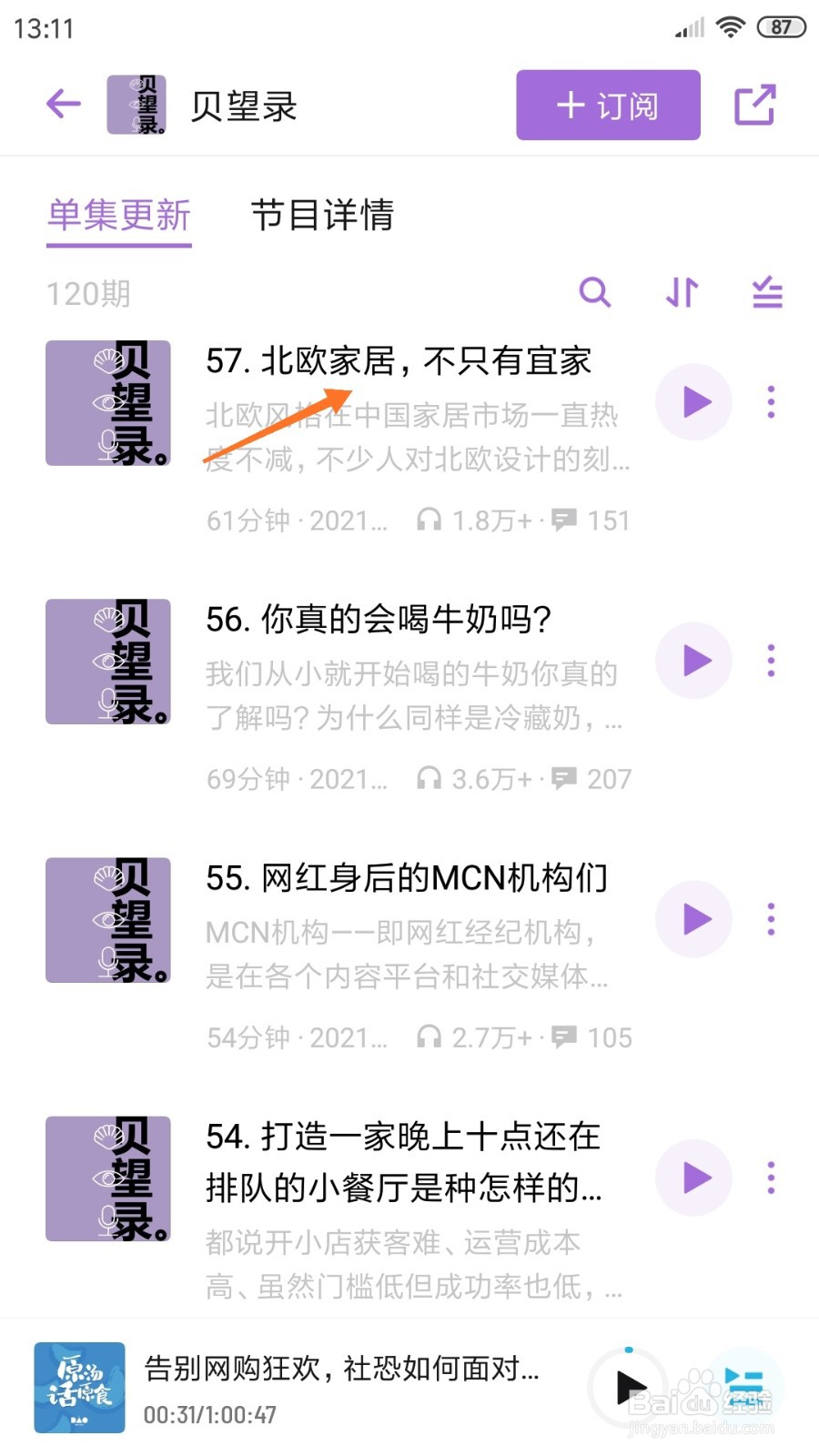Viewport: 819px width, 1456px height.
Task: Play episode 55 网红身后的MCN机构们
Action: coord(693,919)
